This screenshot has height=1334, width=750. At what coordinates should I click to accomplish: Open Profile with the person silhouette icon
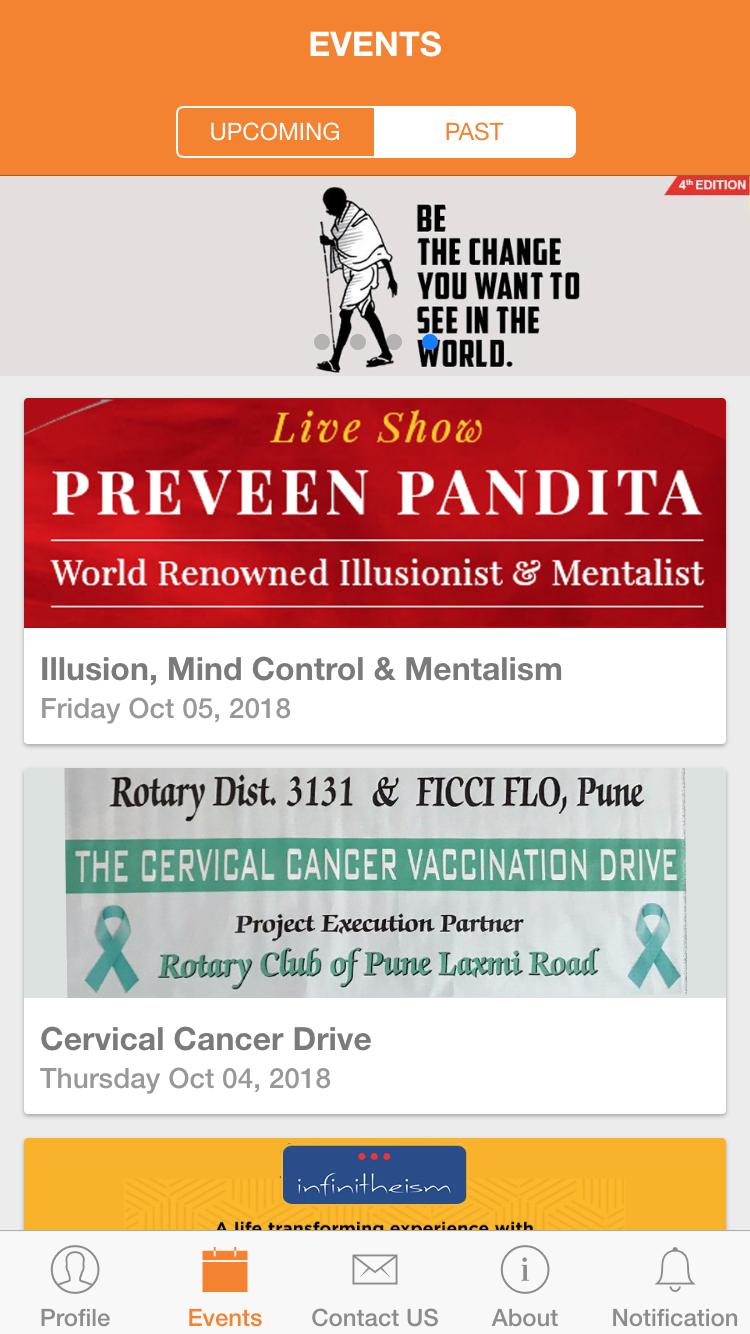pos(75,1270)
